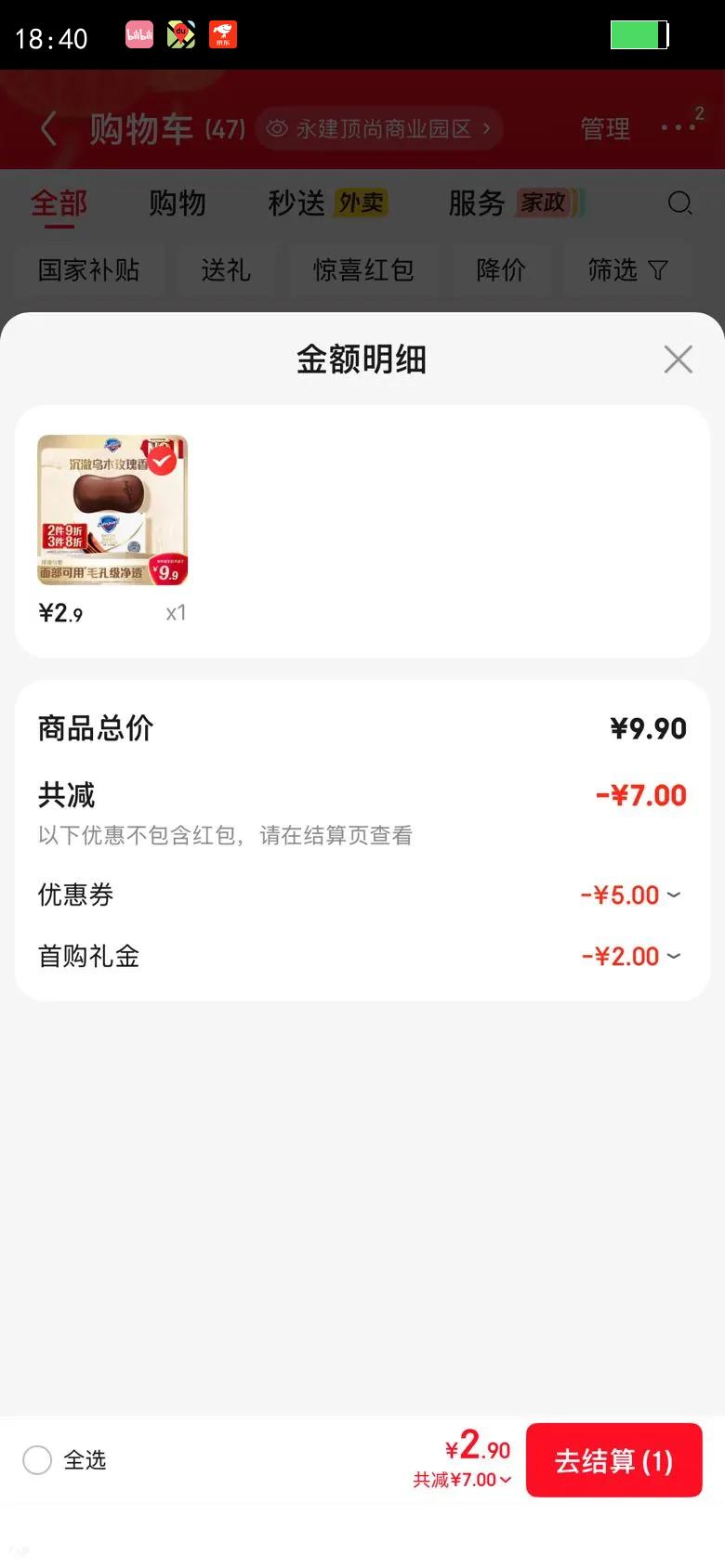Open the 管理 cart management
The image size is (725, 1568).
pyautogui.click(x=605, y=129)
